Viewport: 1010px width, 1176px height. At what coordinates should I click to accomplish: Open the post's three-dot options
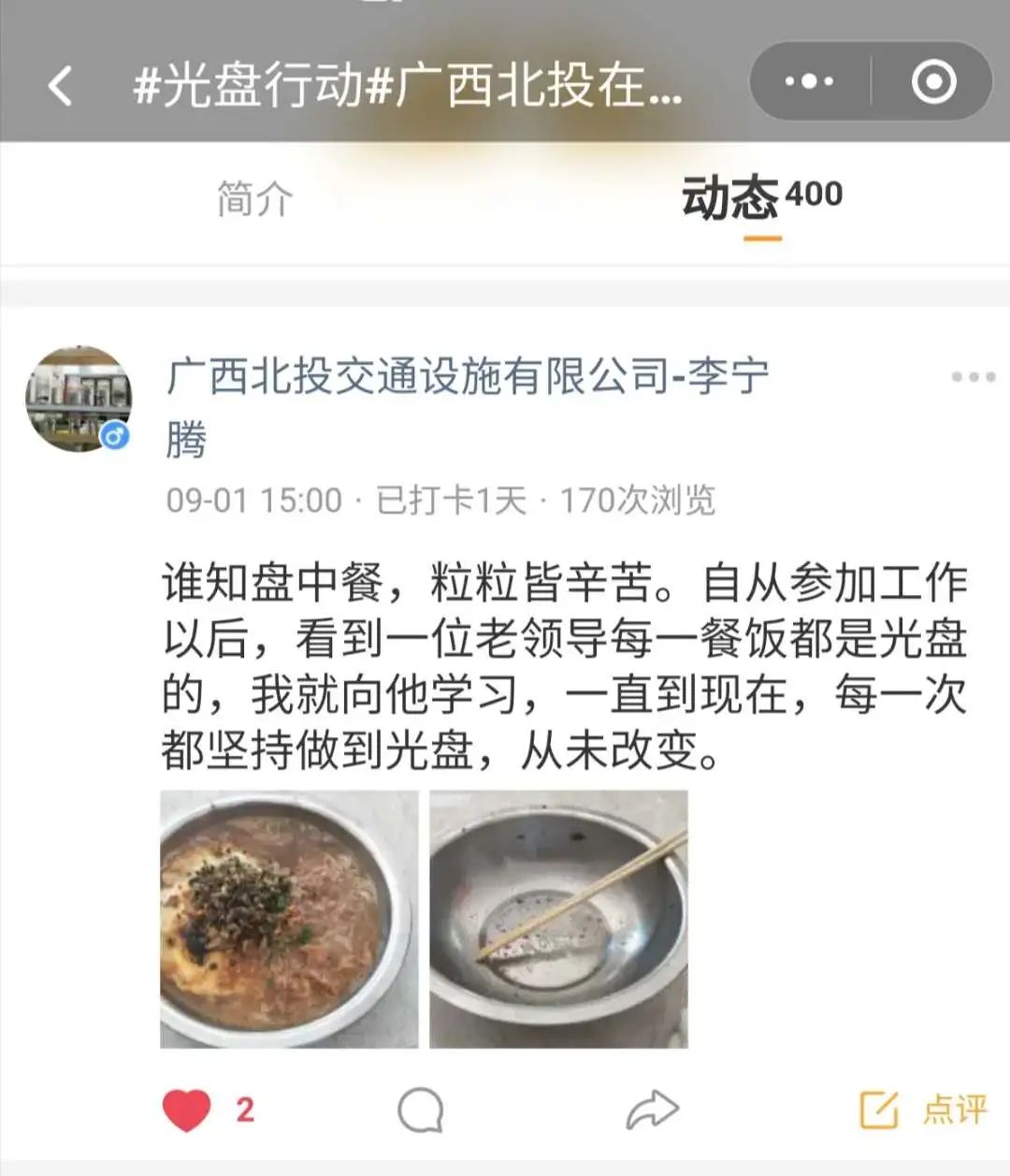pos(973,377)
